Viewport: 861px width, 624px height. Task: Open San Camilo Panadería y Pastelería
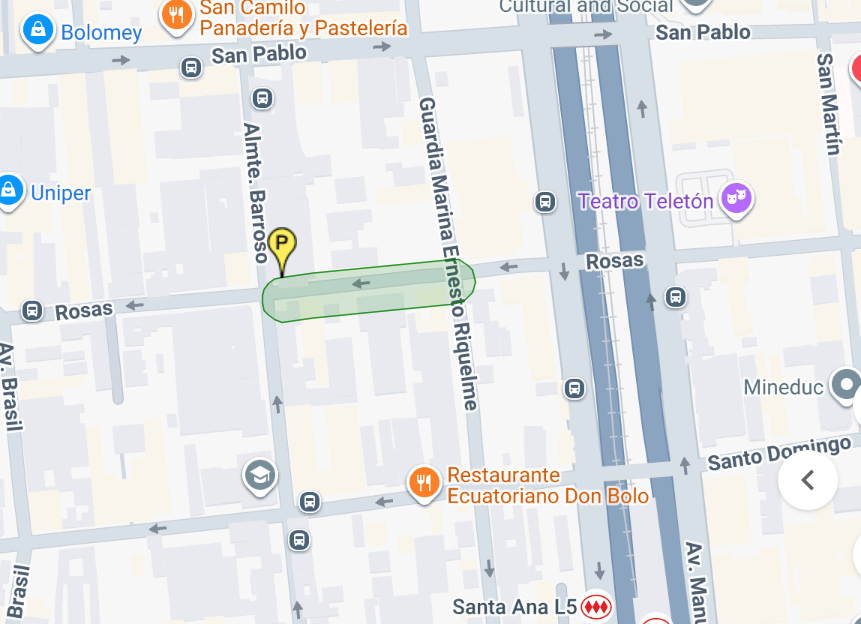(178, 14)
